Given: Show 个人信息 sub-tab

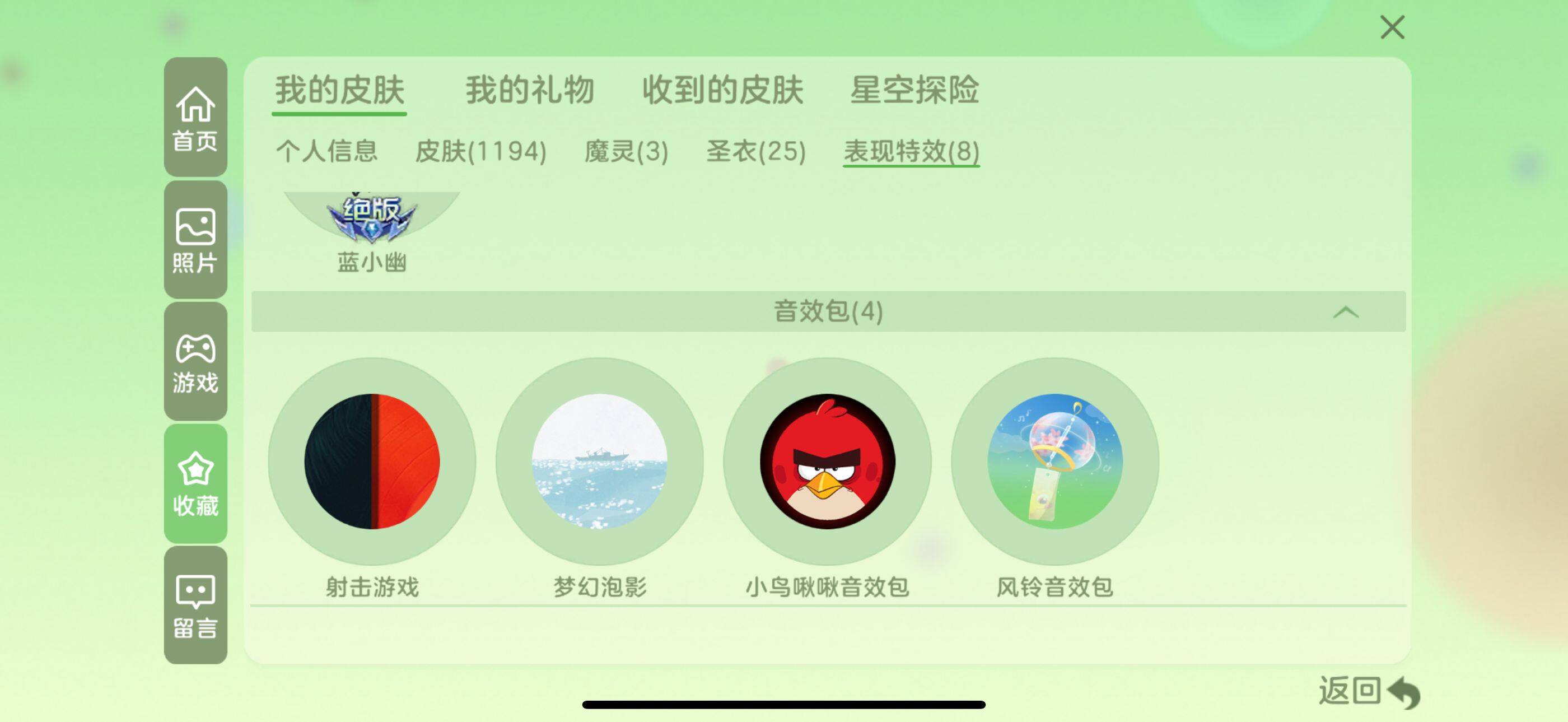Looking at the screenshot, I should [x=327, y=151].
